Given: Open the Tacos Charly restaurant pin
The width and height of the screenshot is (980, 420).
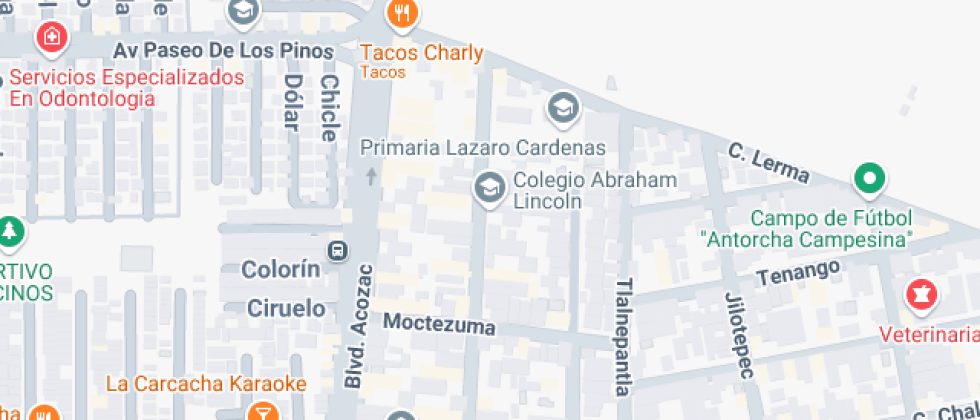Looking at the screenshot, I should point(402,14).
